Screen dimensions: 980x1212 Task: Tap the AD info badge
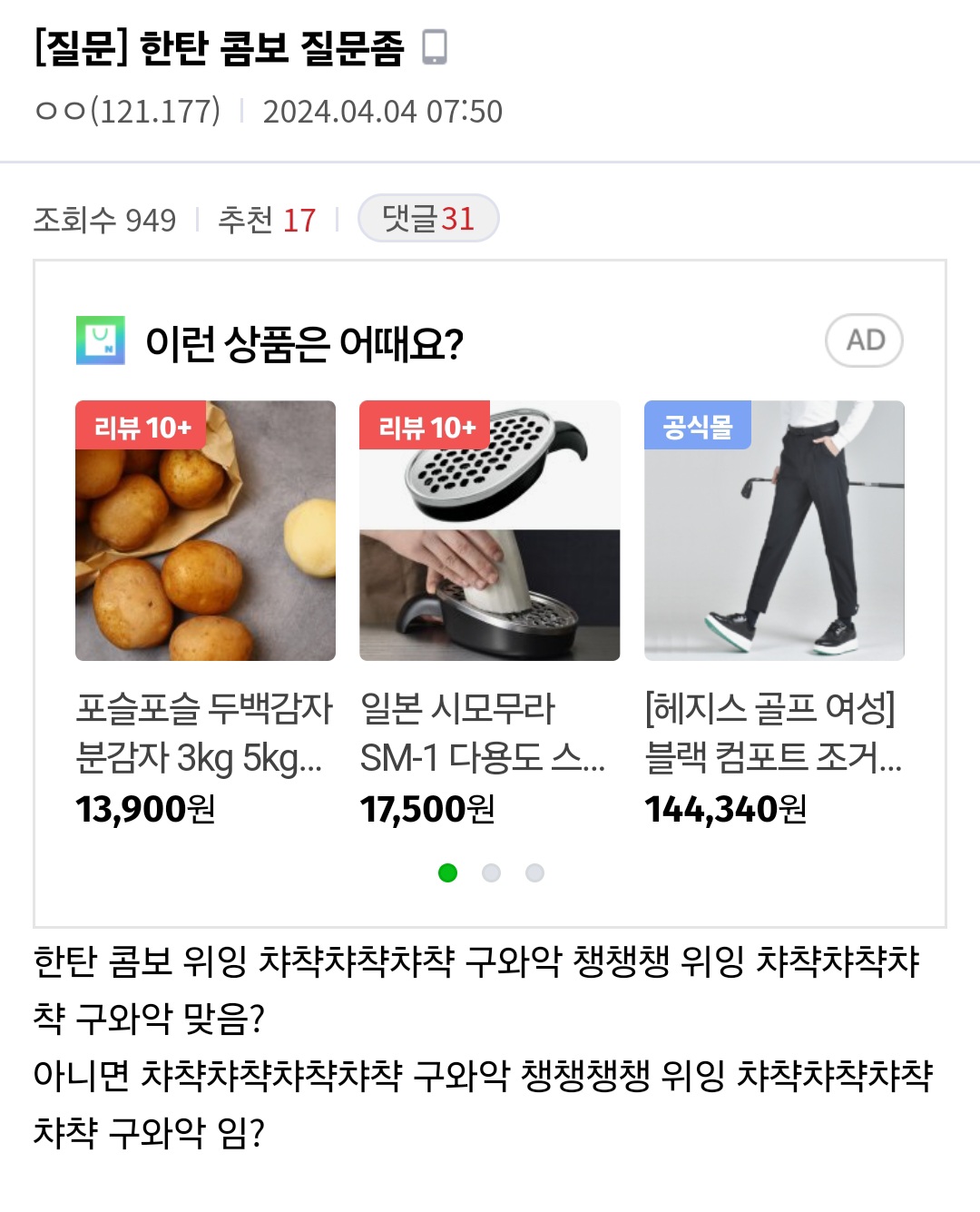pos(864,340)
